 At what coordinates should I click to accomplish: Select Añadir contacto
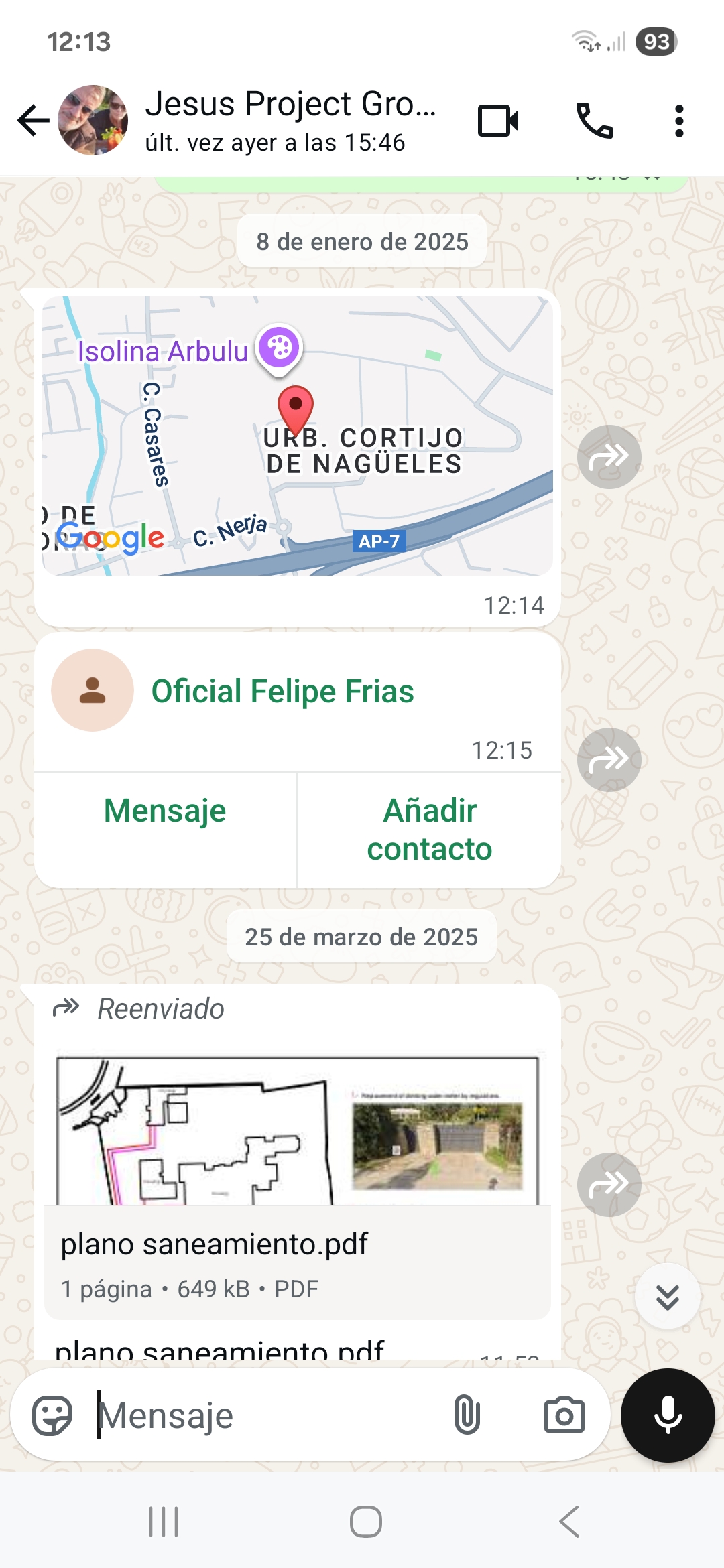[x=430, y=830]
